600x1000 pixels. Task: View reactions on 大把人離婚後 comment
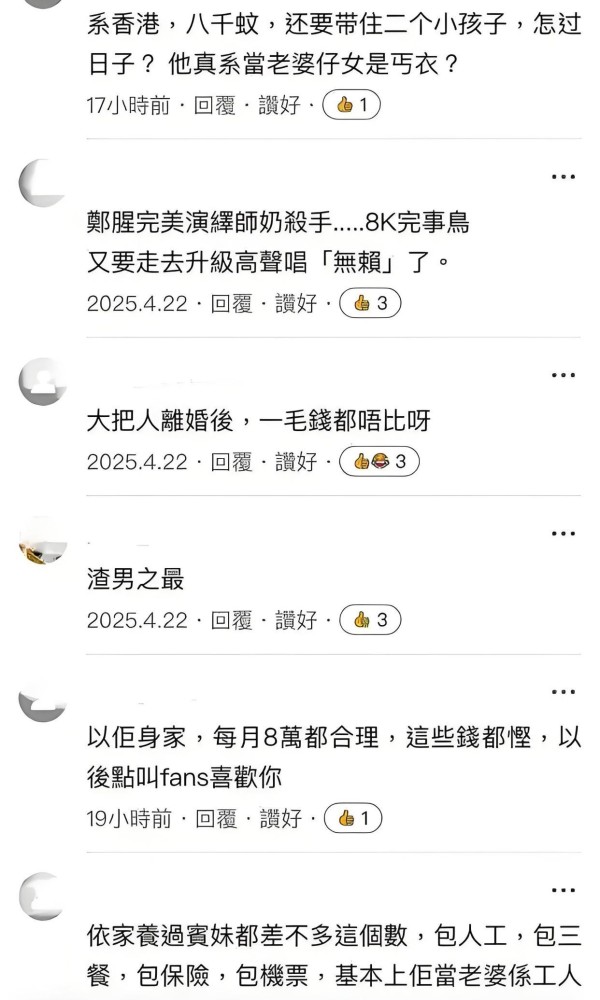click(x=379, y=461)
